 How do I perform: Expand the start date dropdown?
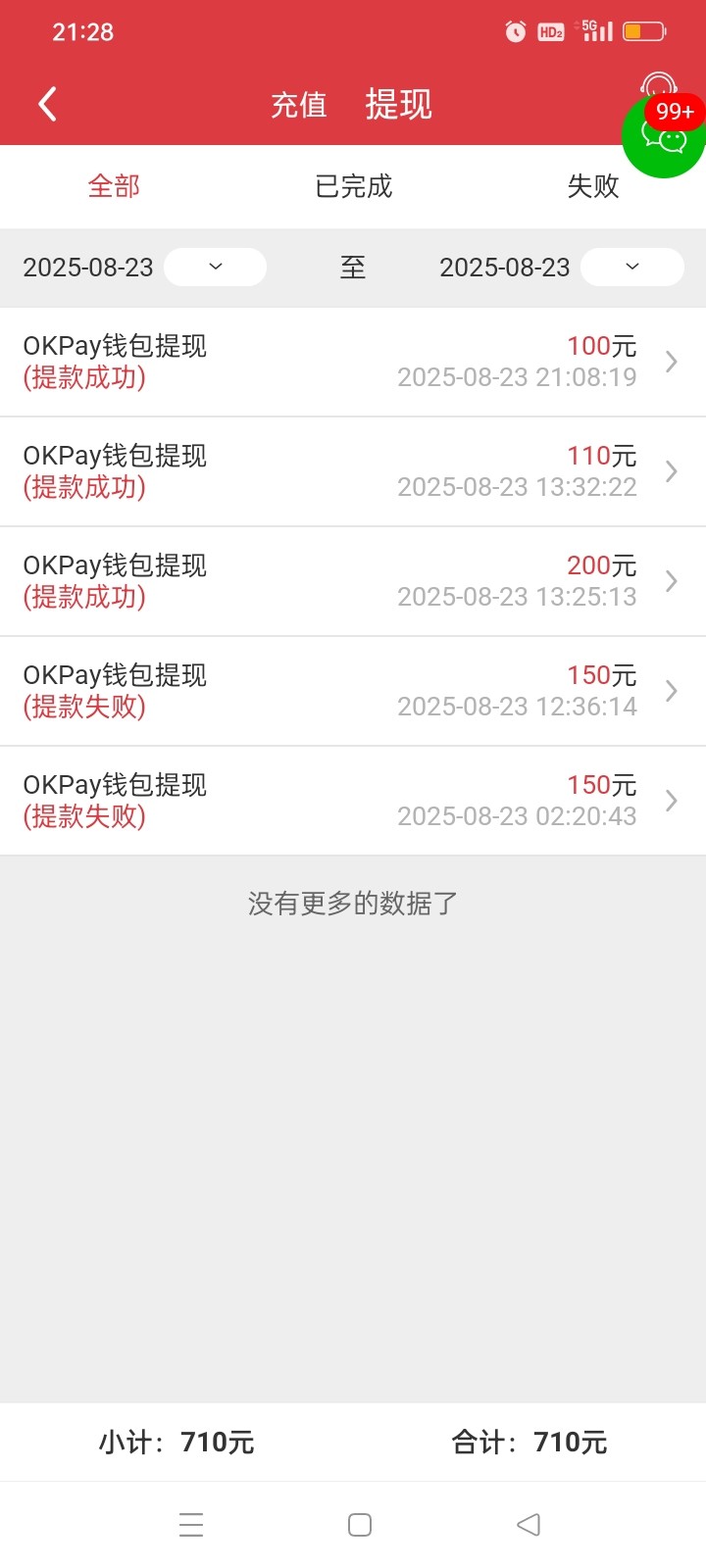click(x=215, y=267)
